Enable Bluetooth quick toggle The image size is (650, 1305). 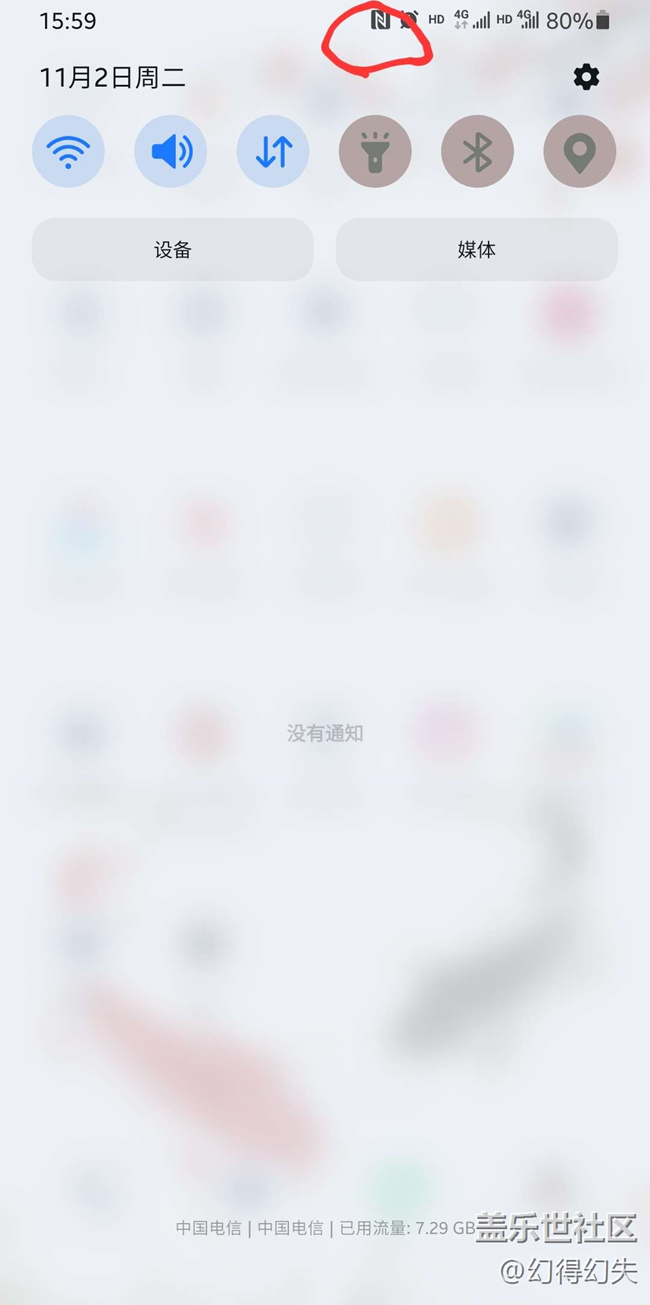click(x=477, y=152)
